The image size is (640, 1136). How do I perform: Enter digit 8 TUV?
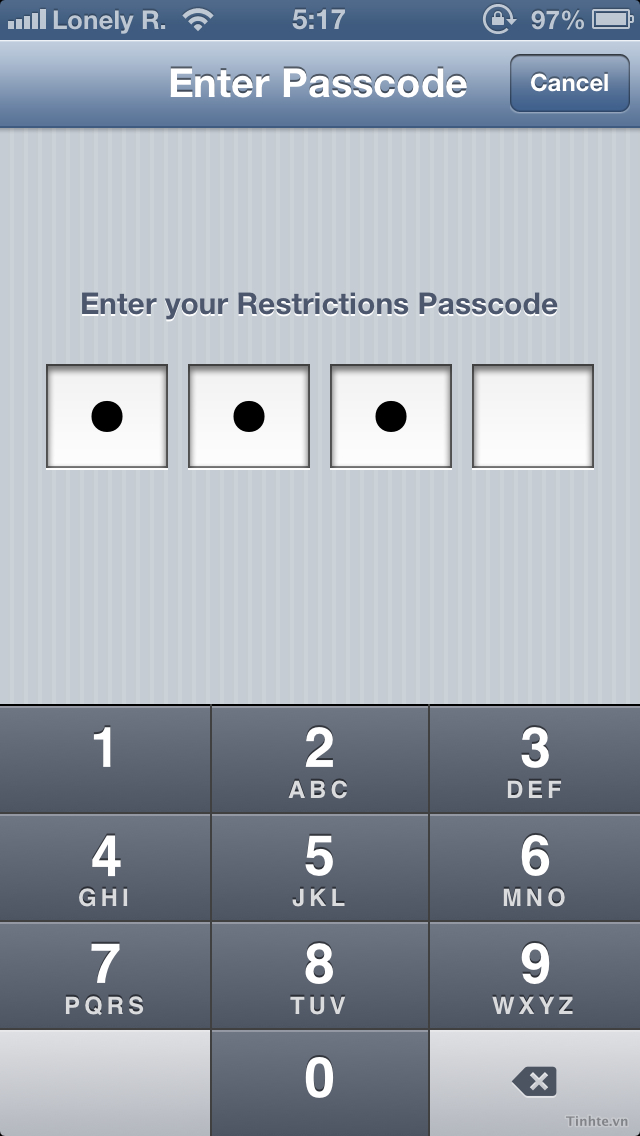(320, 975)
